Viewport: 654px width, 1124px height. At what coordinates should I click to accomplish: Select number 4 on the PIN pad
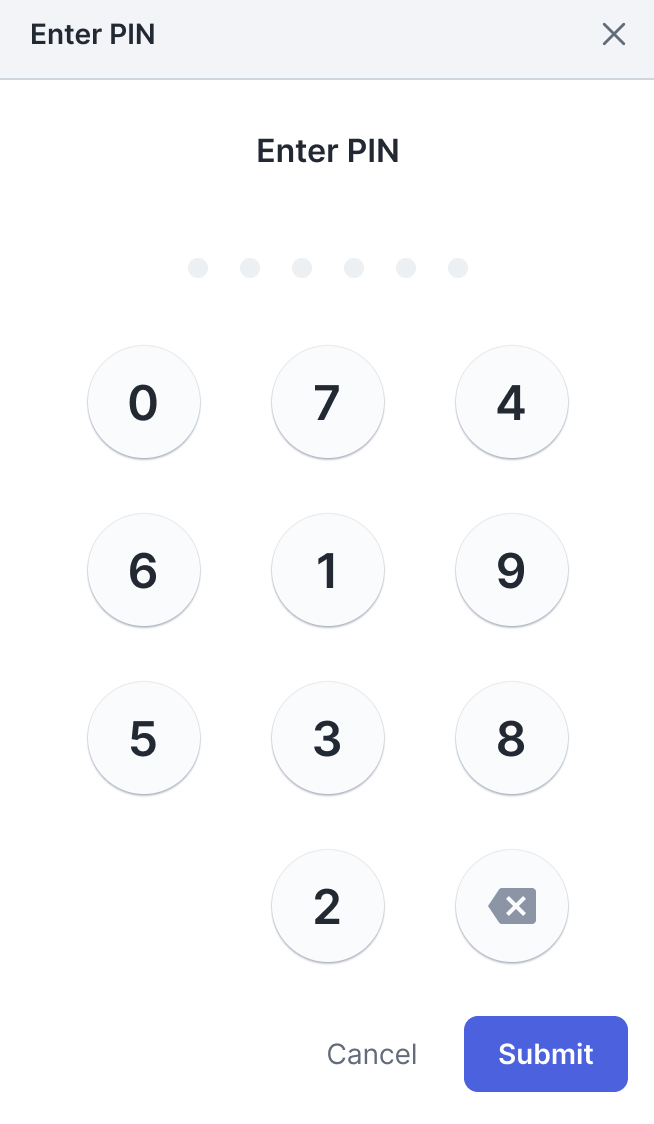tap(511, 402)
